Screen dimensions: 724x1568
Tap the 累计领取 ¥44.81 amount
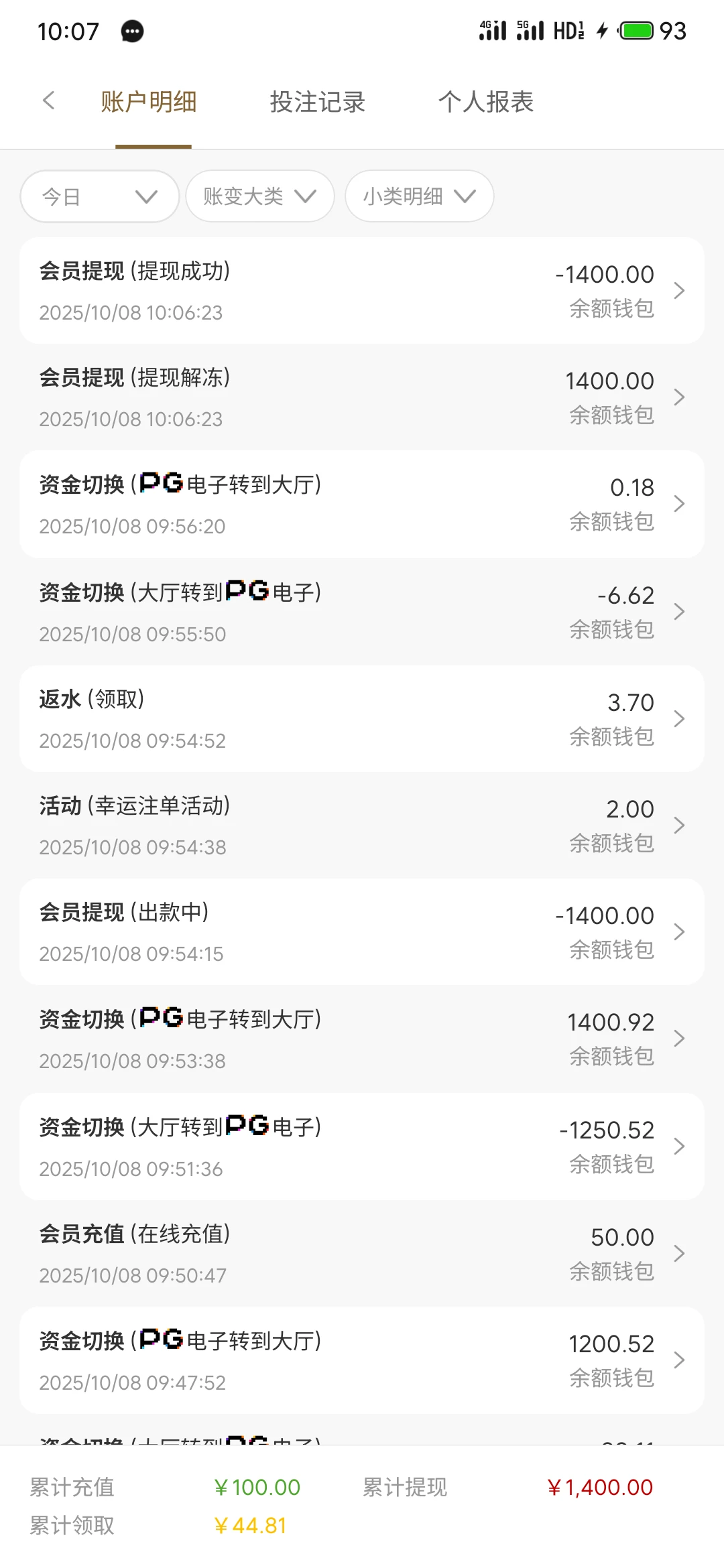tap(251, 1526)
